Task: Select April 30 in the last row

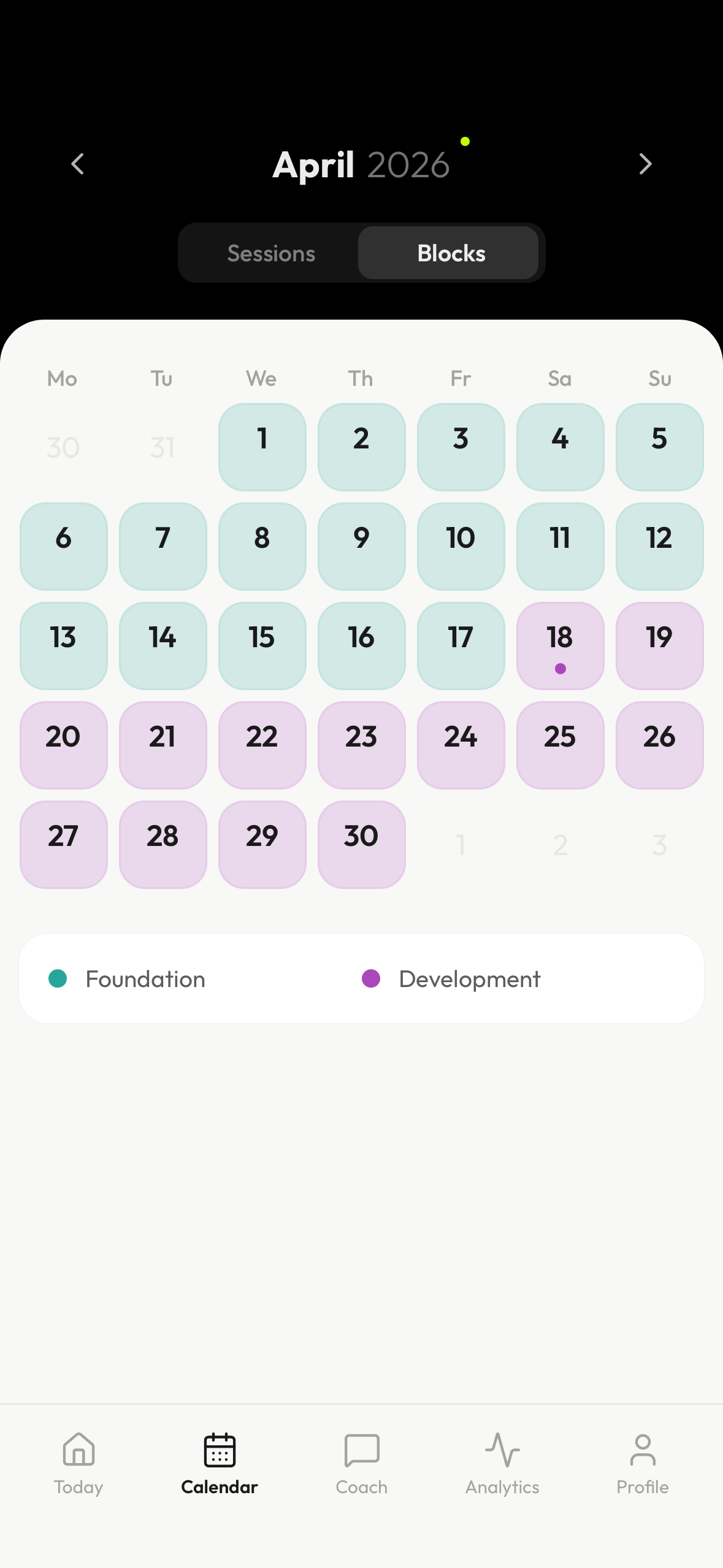Action: [x=362, y=845]
